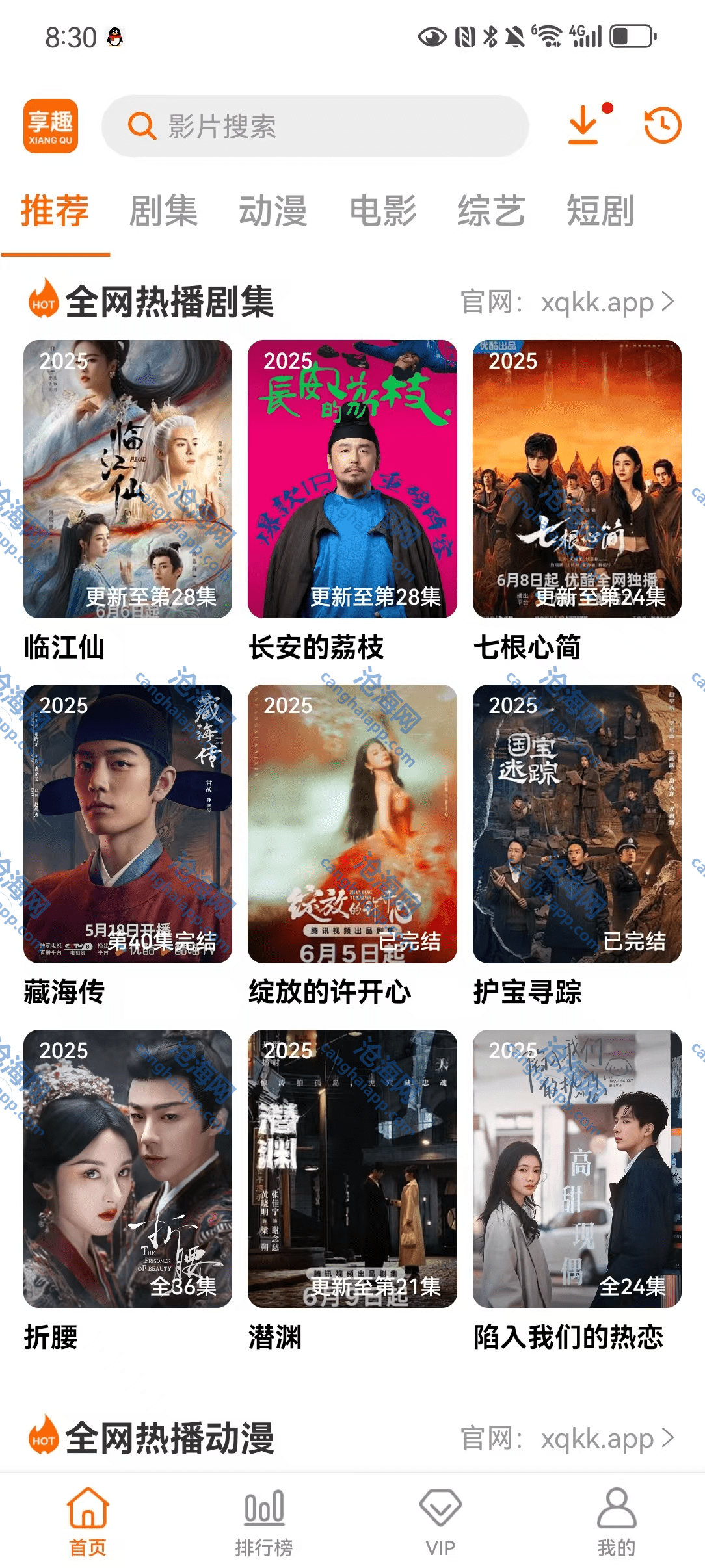Viewport: 705px width, 1568px height.
Task: Switch to the 电影 tab
Action: pyautogui.click(x=382, y=211)
